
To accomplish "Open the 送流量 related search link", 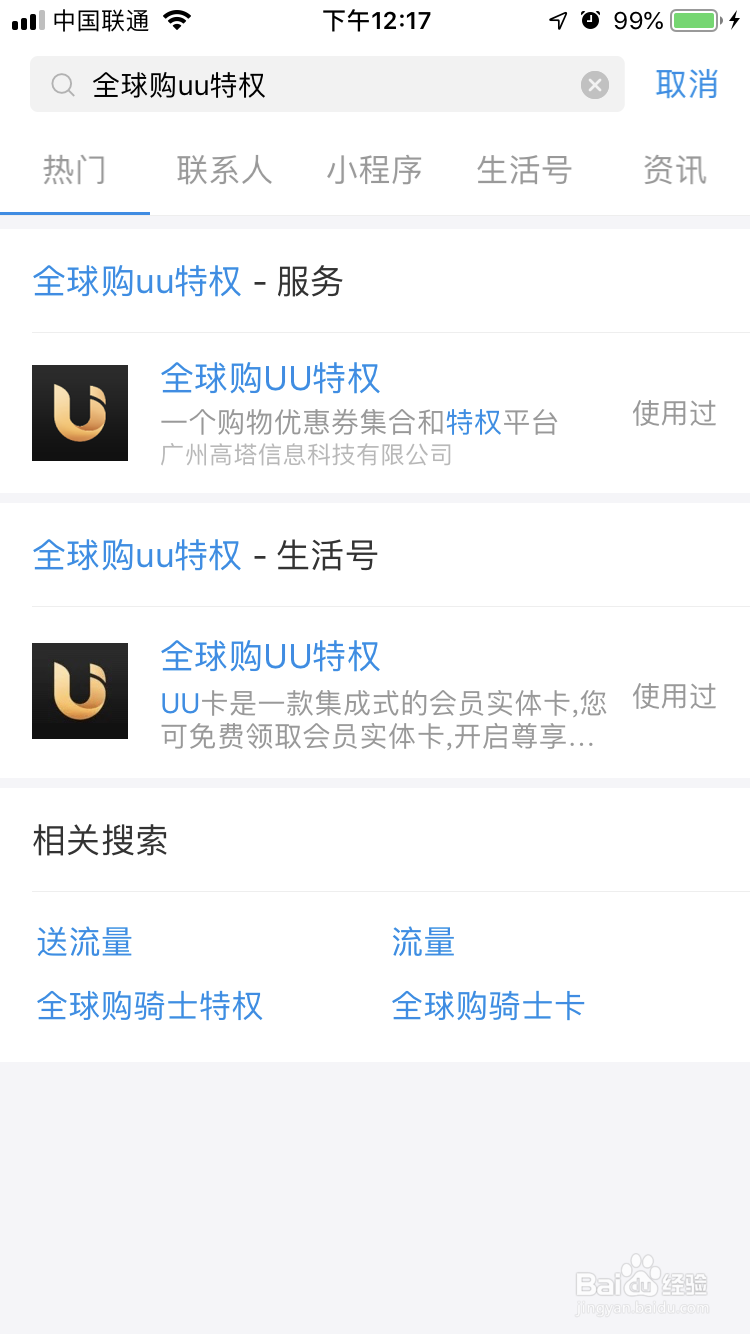I will 84,942.
